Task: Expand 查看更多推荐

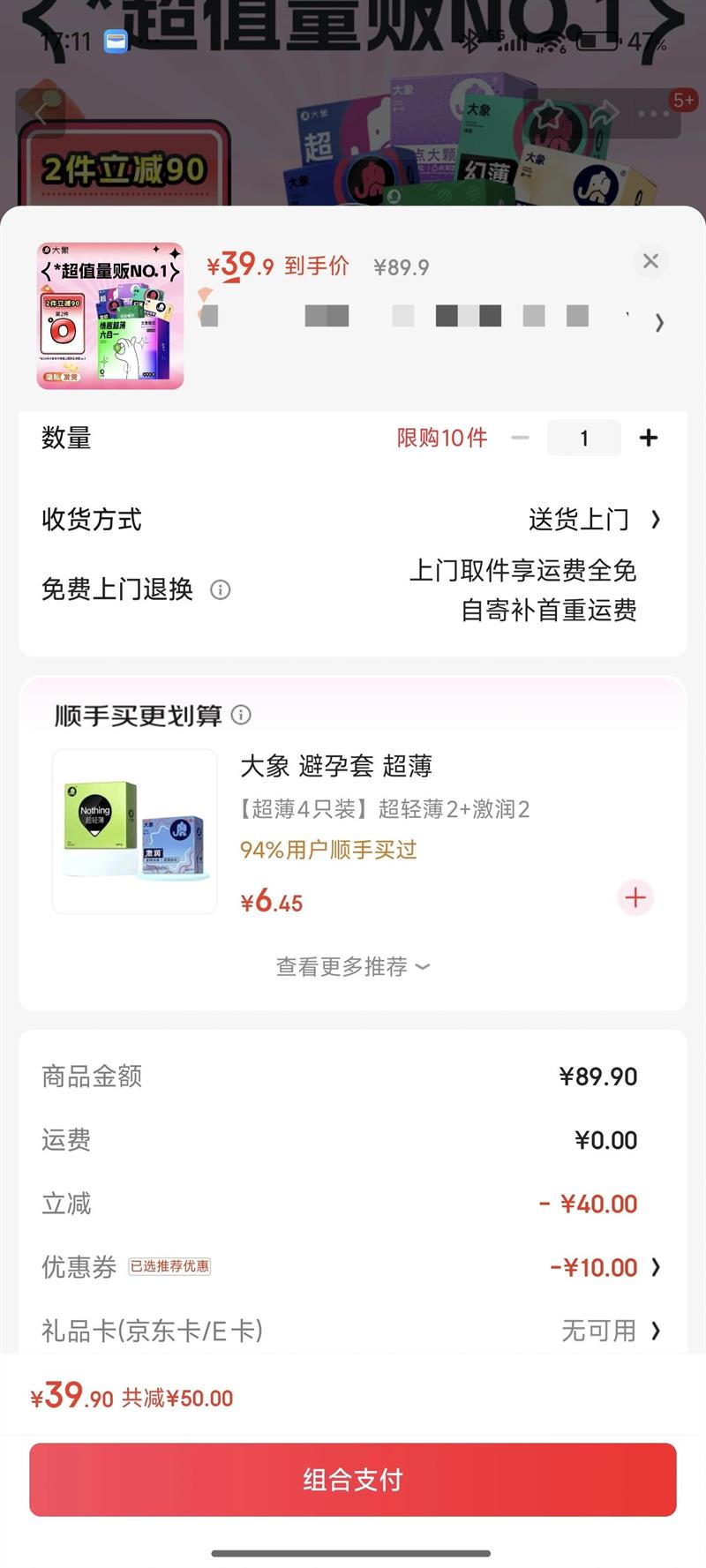Action: coord(352,966)
